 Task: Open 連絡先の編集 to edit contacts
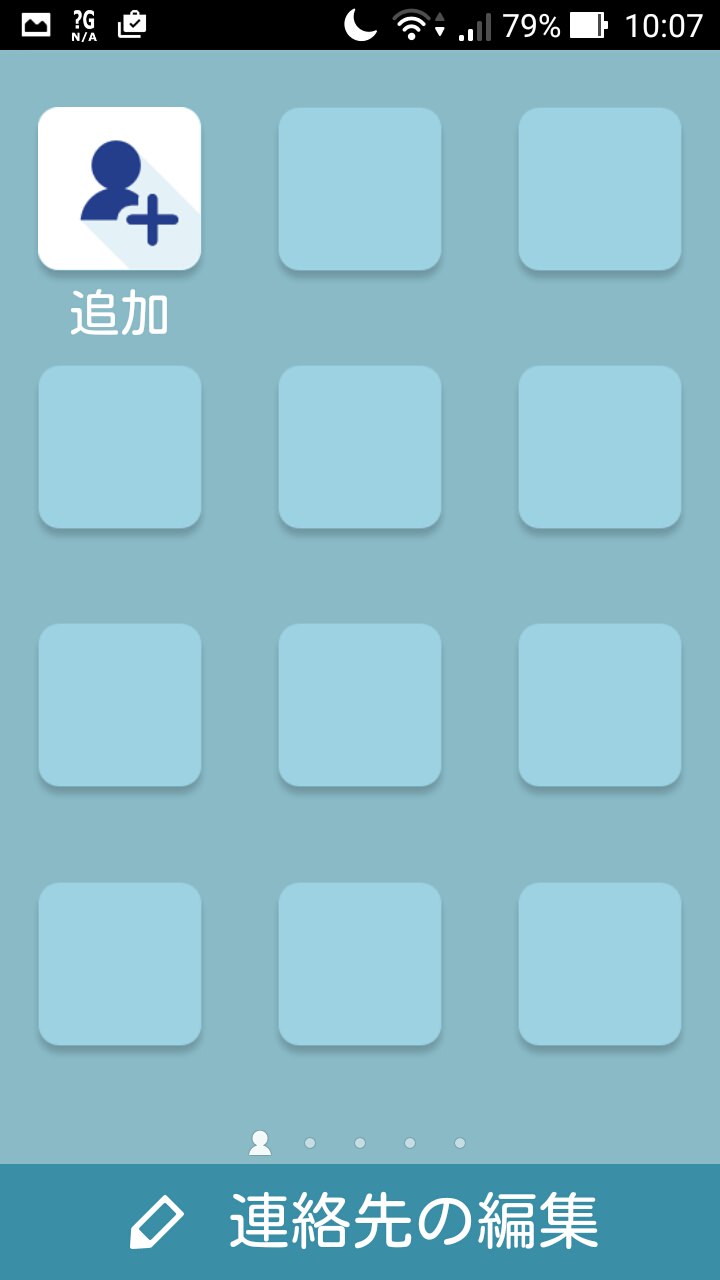[x=360, y=1222]
